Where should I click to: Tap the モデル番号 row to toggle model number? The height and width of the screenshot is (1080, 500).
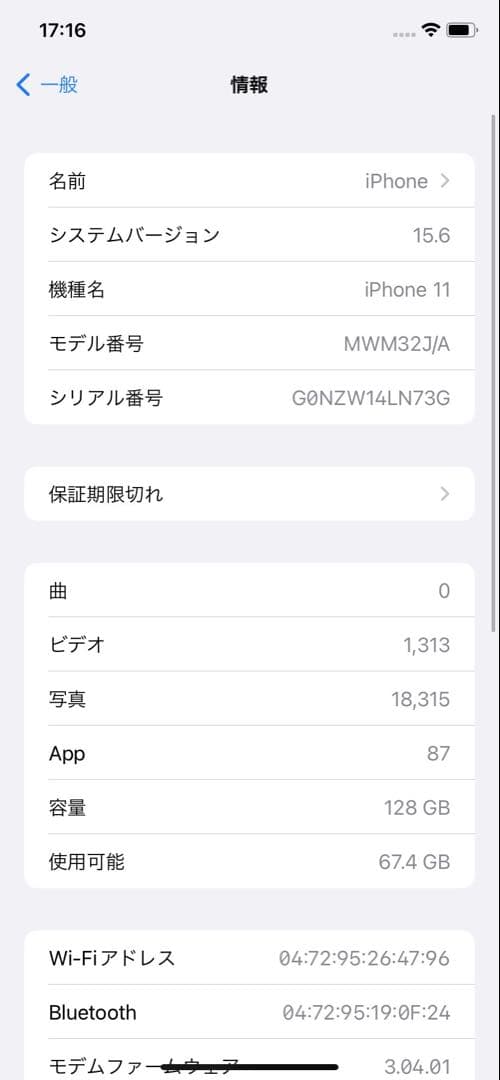pyautogui.click(x=249, y=344)
